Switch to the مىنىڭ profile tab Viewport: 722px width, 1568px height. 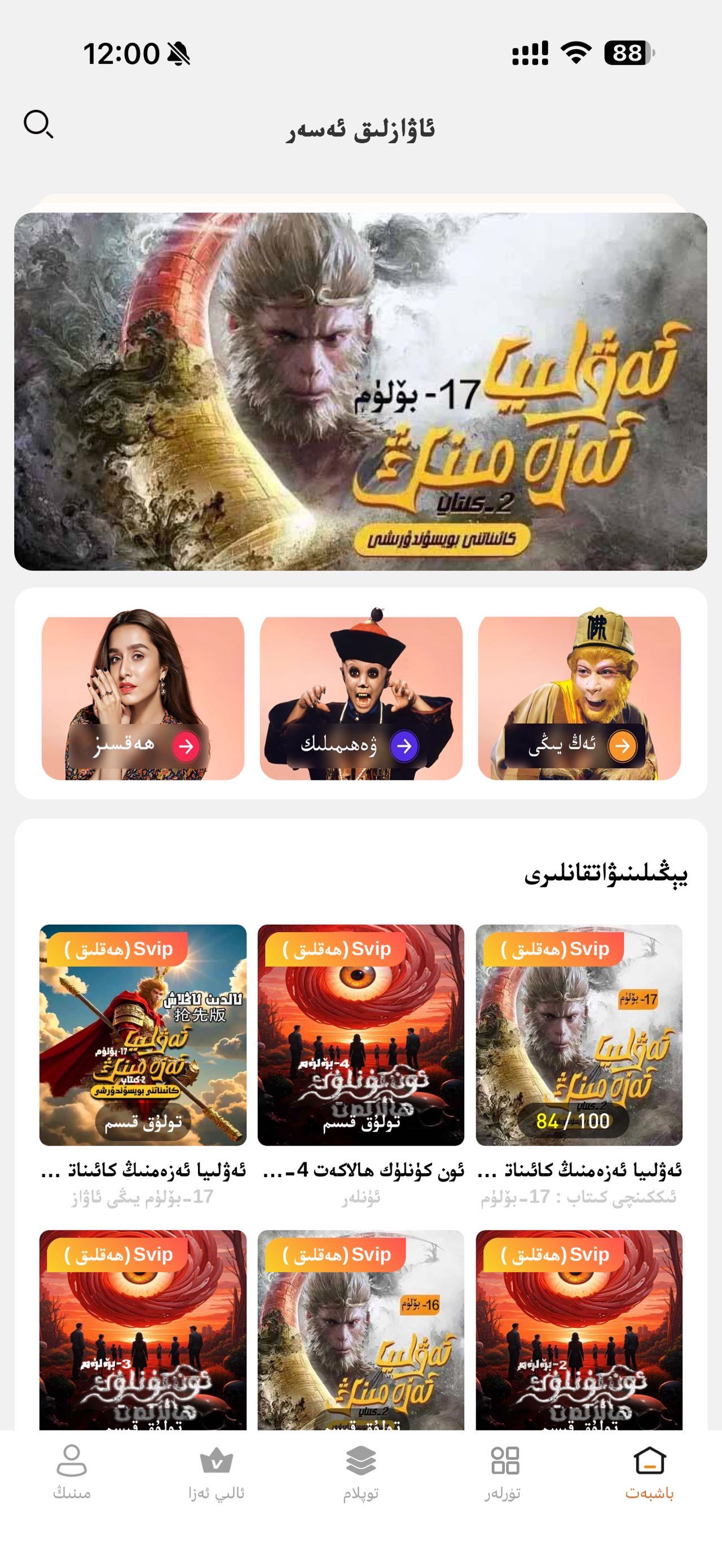click(72, 1473)
